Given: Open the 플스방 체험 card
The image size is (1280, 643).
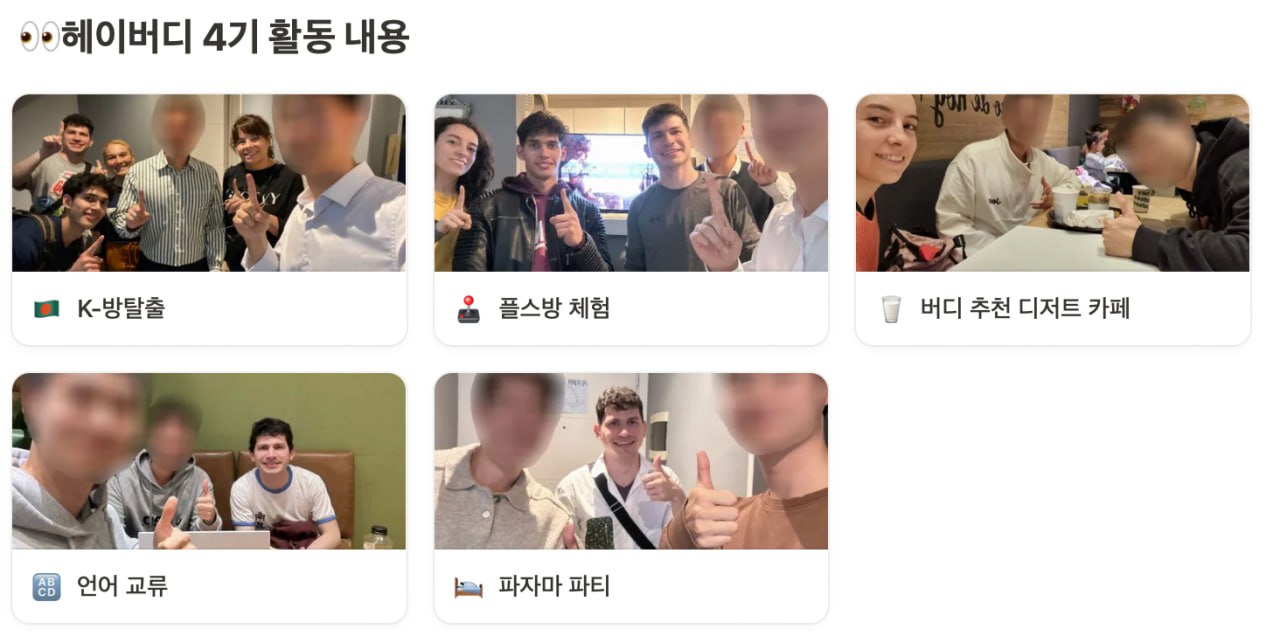Looking at the screenshot, I should click(x=554, y=309).
